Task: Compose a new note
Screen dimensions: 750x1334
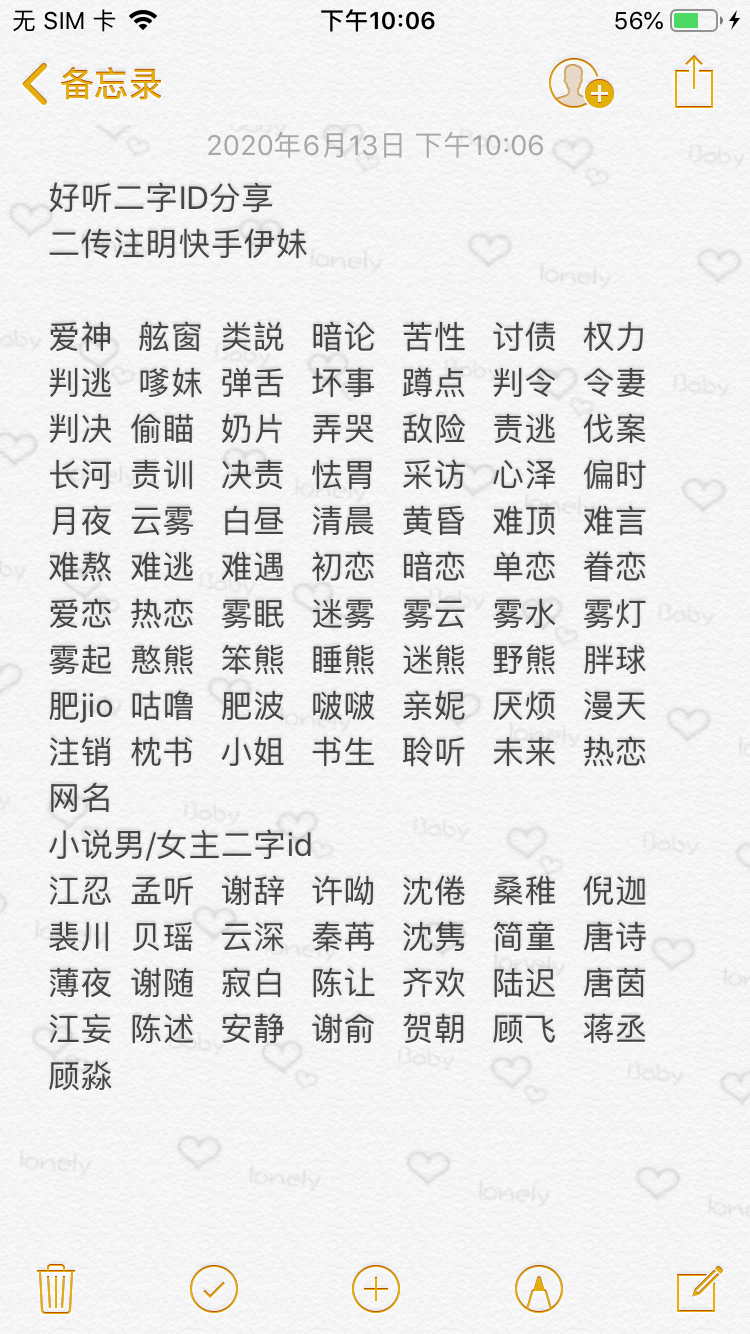Action: click(699, 1288)
